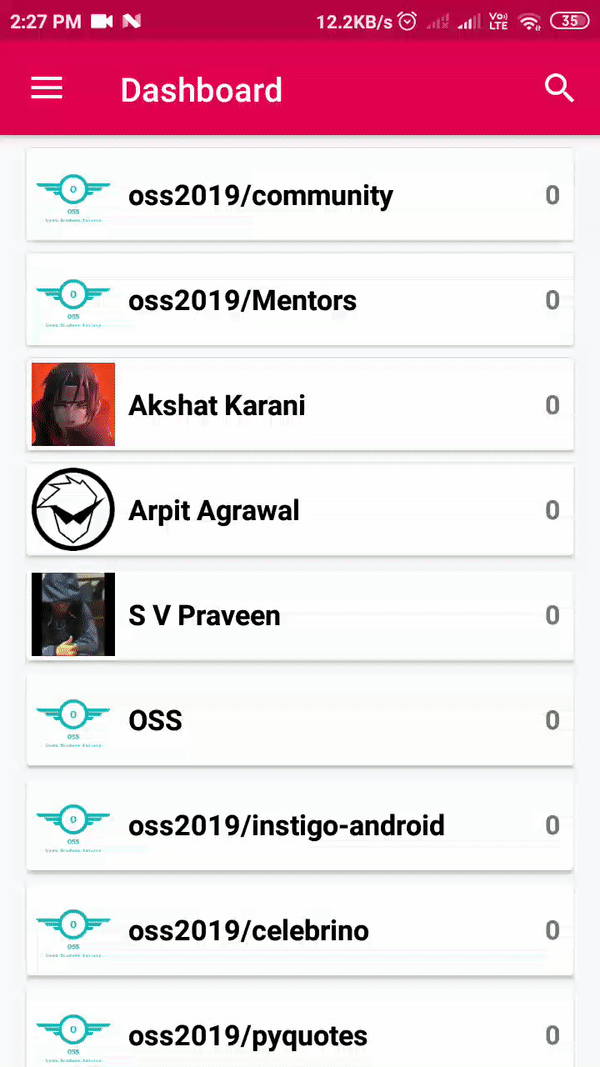This screenshot has width=600, height=1067.
Task: Open chat with S V Praveen
Action: point(300,615)
